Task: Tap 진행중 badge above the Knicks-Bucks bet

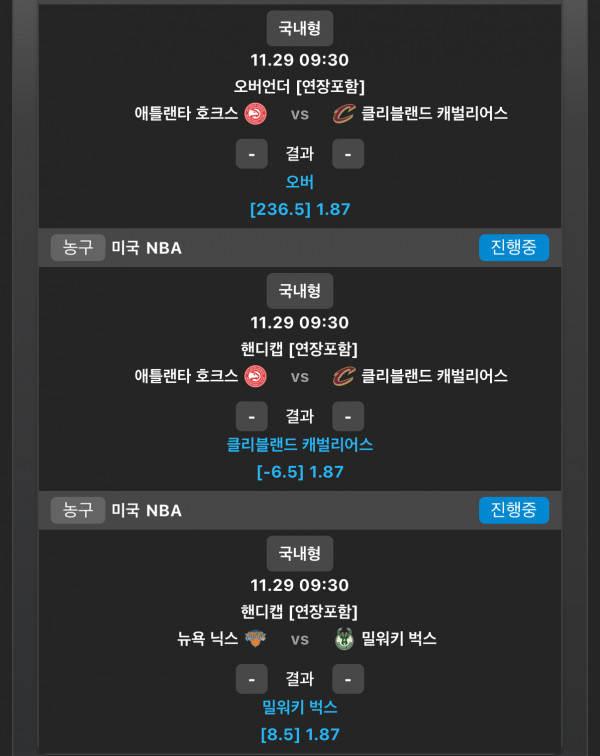Action: coord(513,510)
